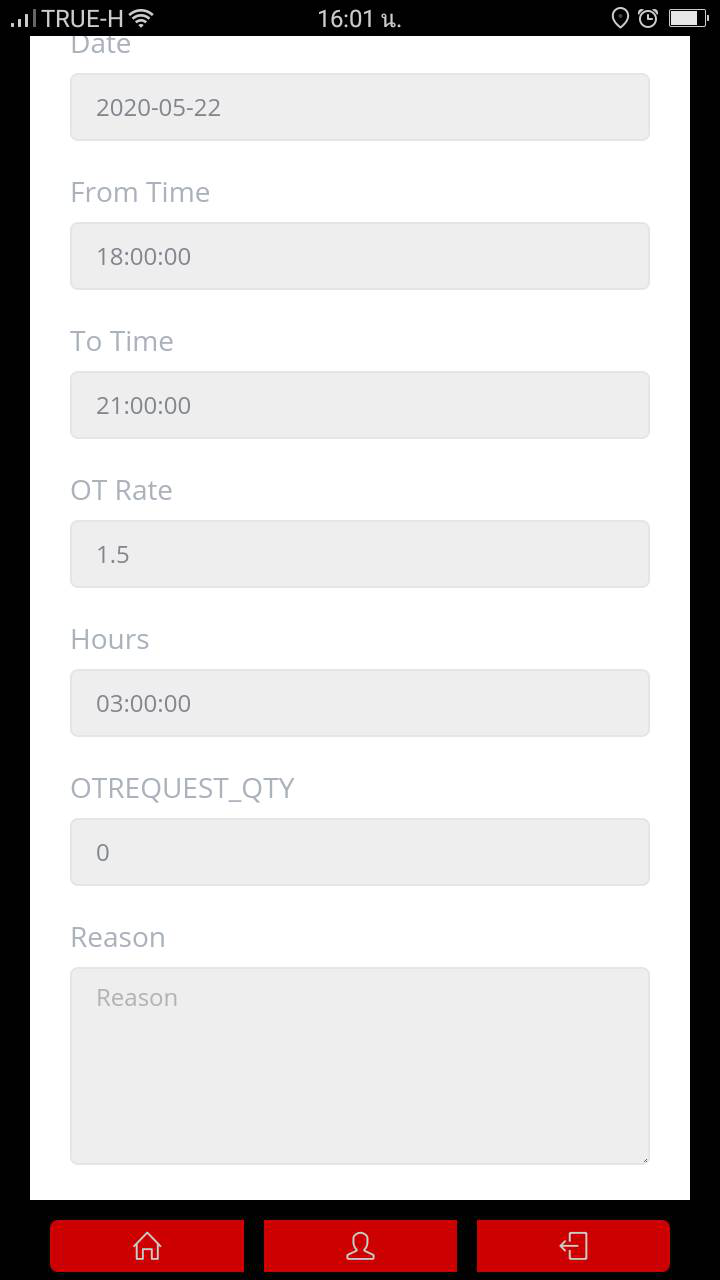Open the profile person icon
Viewport: 720px width, 1280px height.
361,1246
